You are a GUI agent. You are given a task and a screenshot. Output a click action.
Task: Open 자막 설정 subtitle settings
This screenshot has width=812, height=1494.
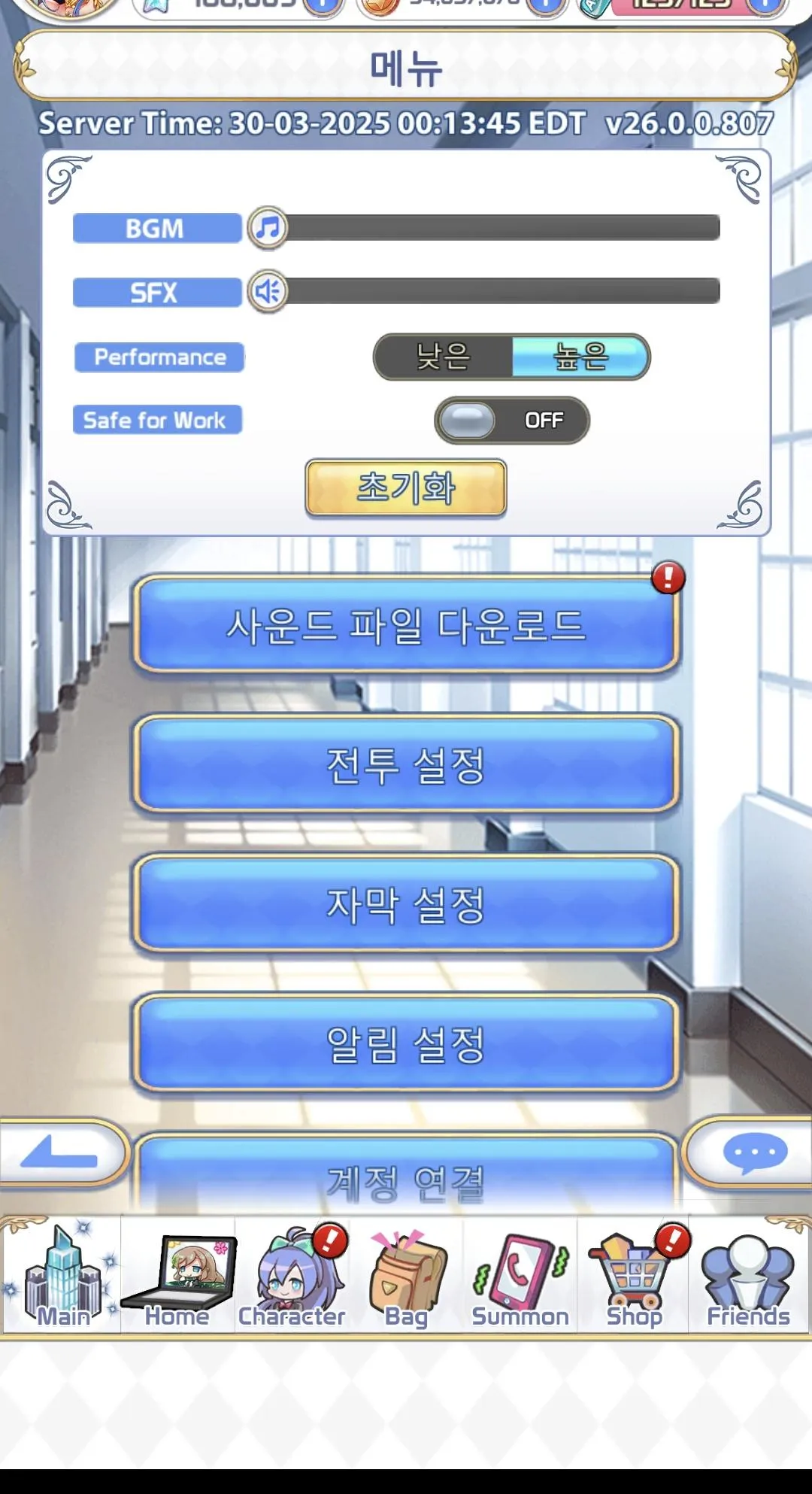coord(406,904)
